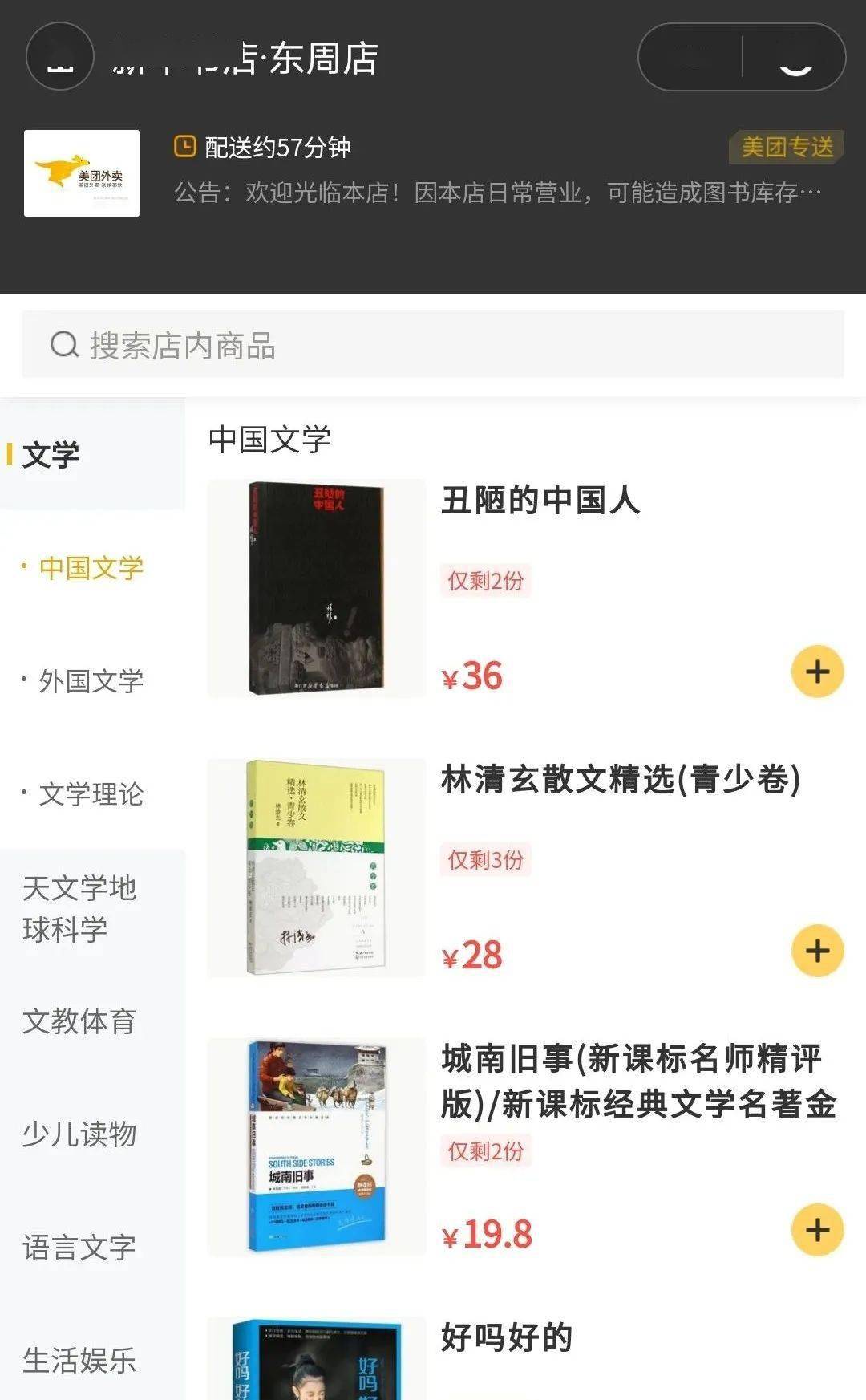Screen dimensions: 866x1400
Task: Open 好吗好的 book item
Action: [x=506, y=1337]
